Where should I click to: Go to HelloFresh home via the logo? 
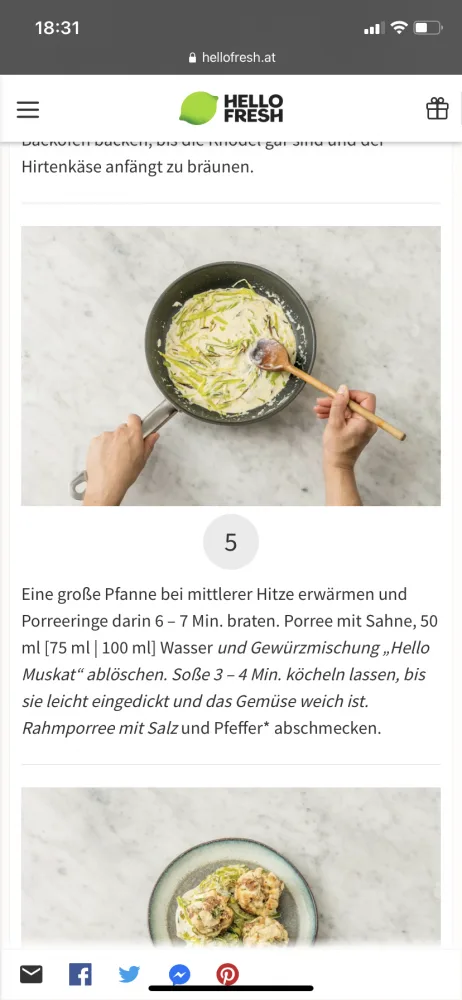231,108
